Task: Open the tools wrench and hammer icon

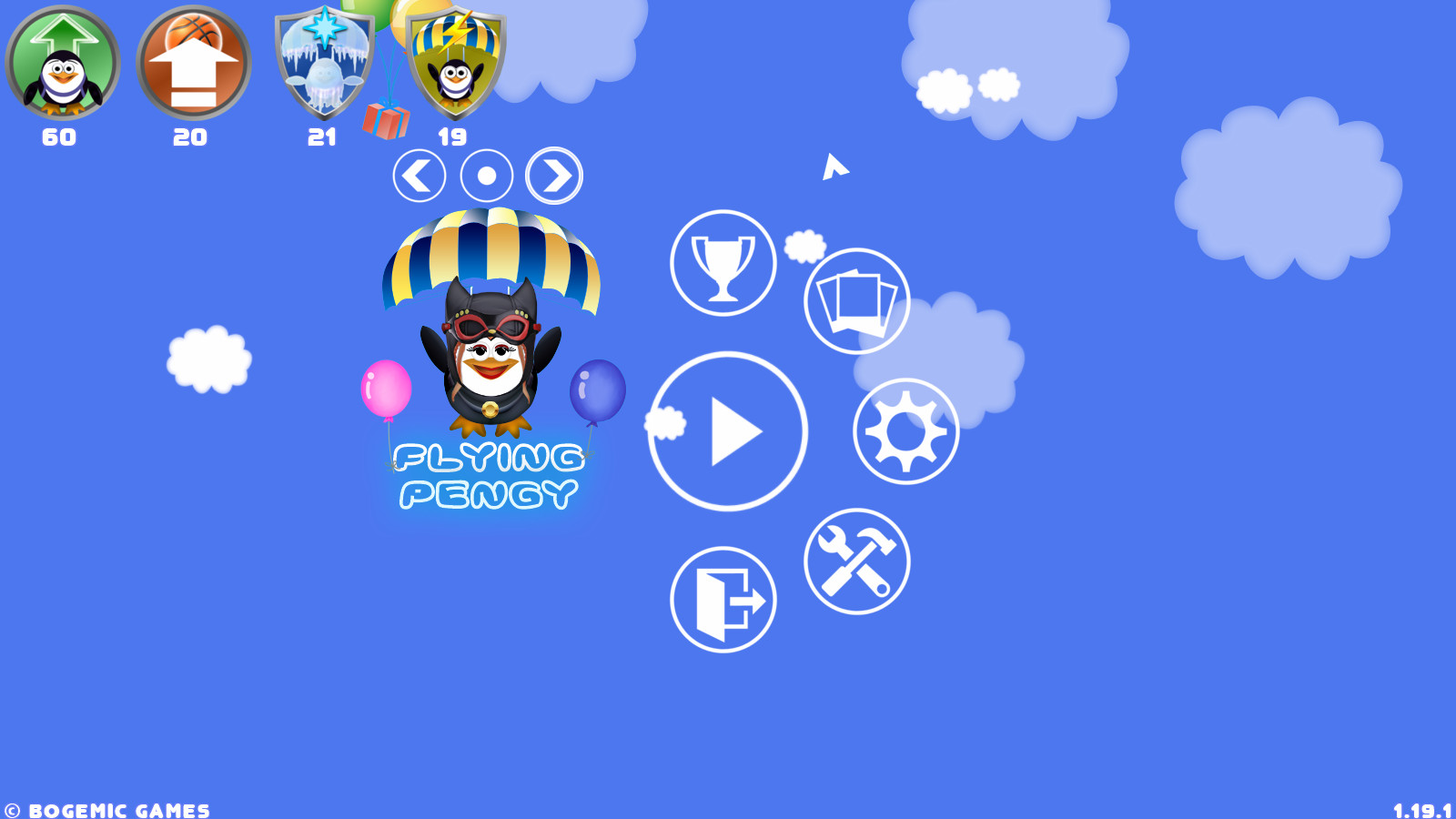Action: tap(856, 561)
